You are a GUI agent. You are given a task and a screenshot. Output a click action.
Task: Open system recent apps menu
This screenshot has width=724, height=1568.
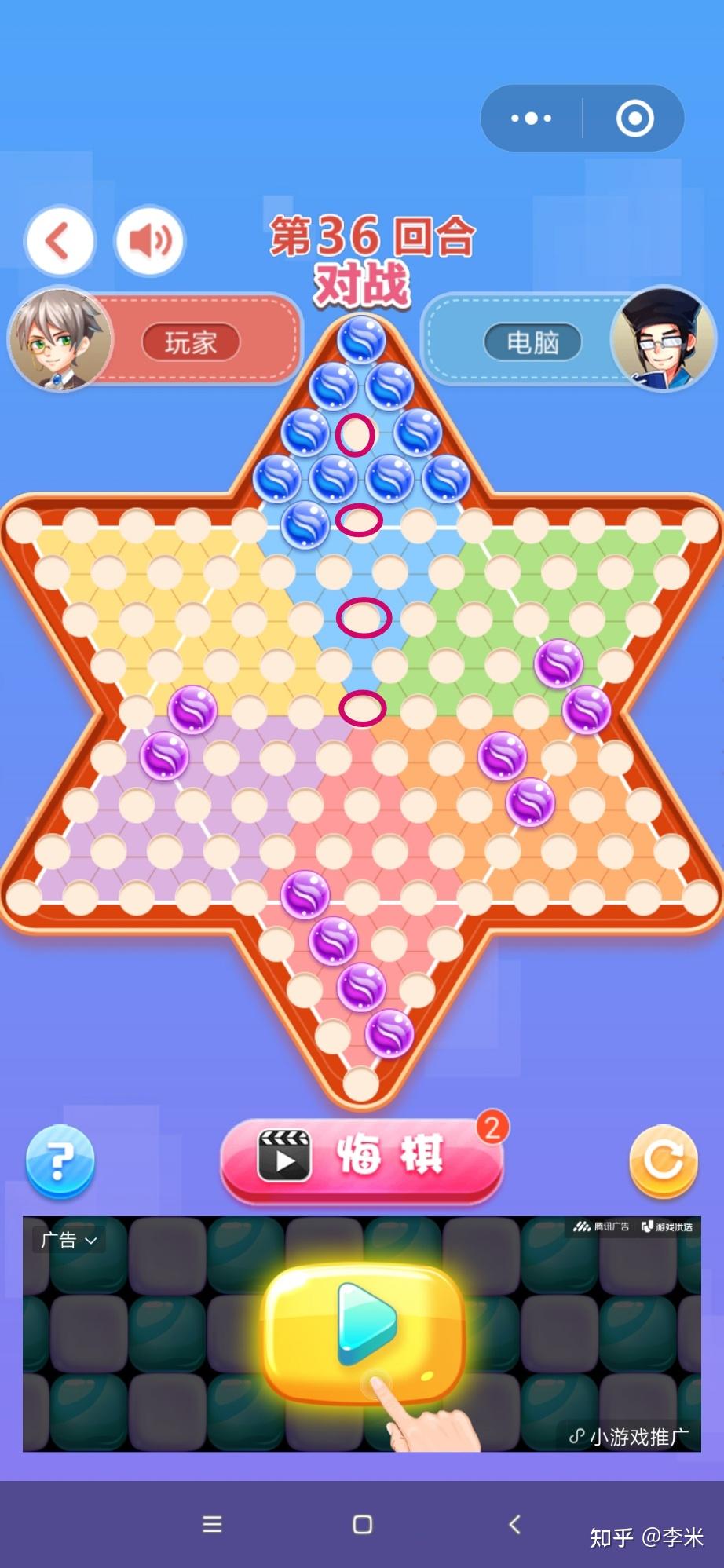tap(212, 1524)
